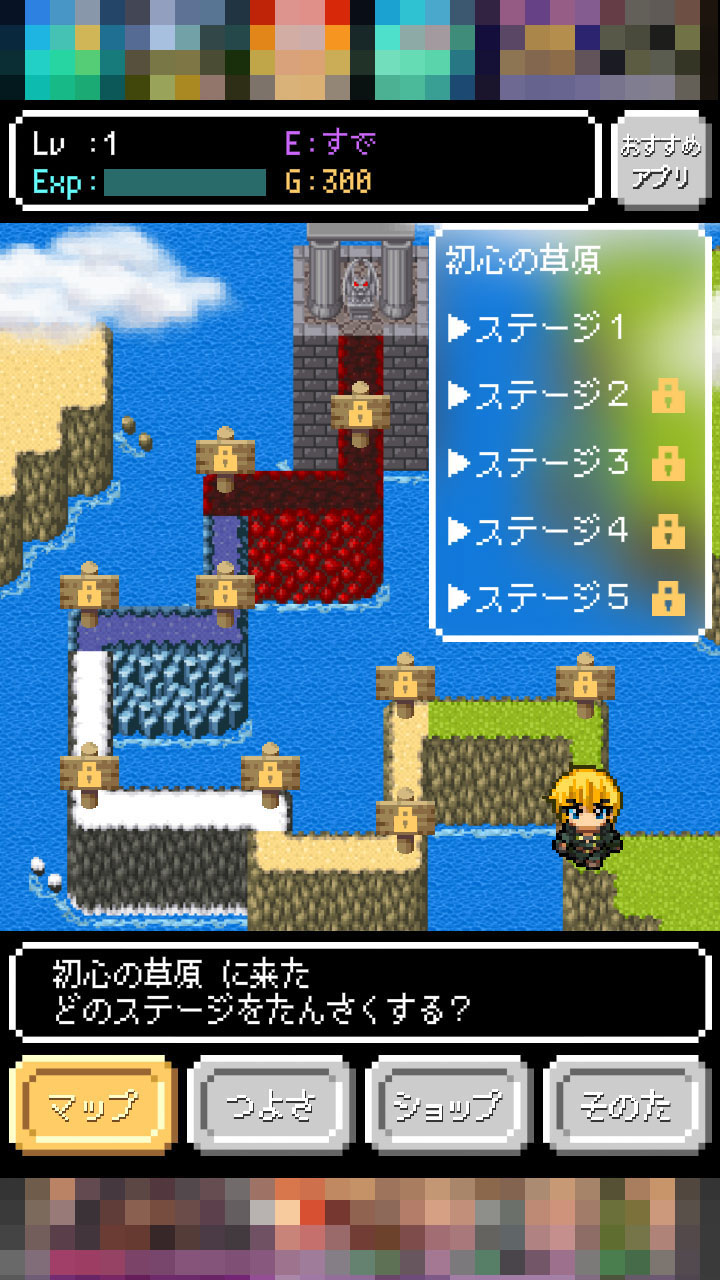The width and height of the screenshot is (720, 1280).
Task: Open the おすすめアプリ button
Action: click(660, 162)
